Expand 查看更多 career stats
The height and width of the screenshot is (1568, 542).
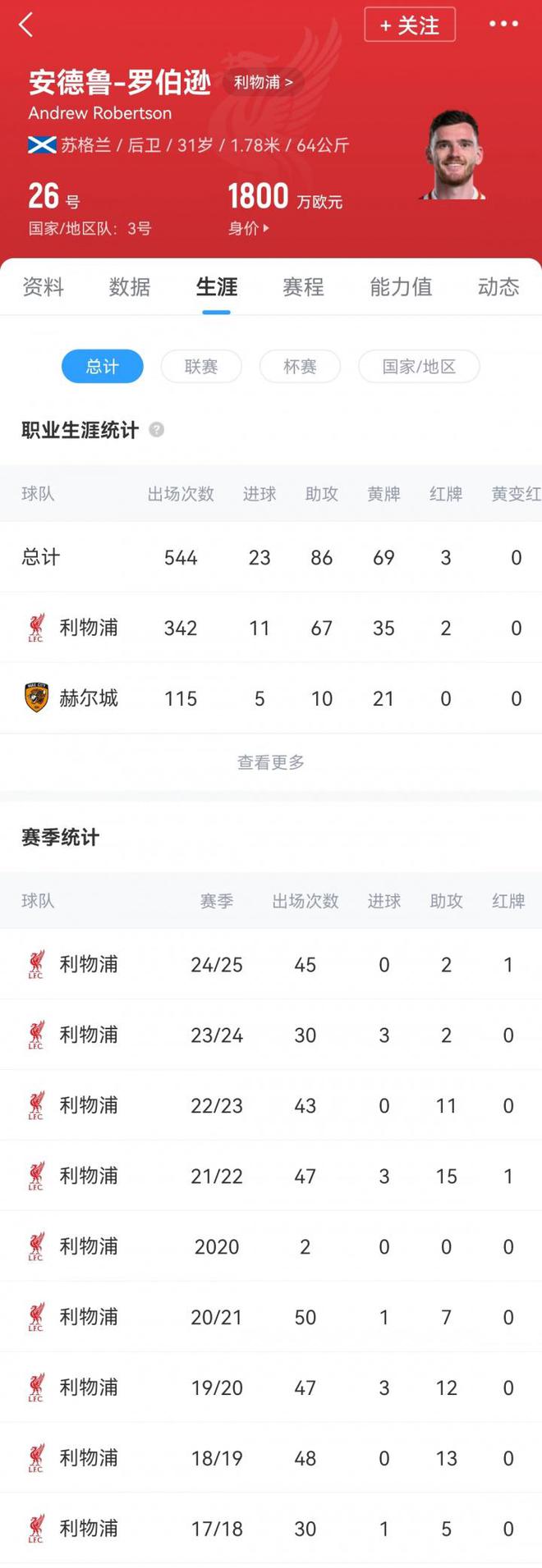pyautogui.click(x=271, y=762)
